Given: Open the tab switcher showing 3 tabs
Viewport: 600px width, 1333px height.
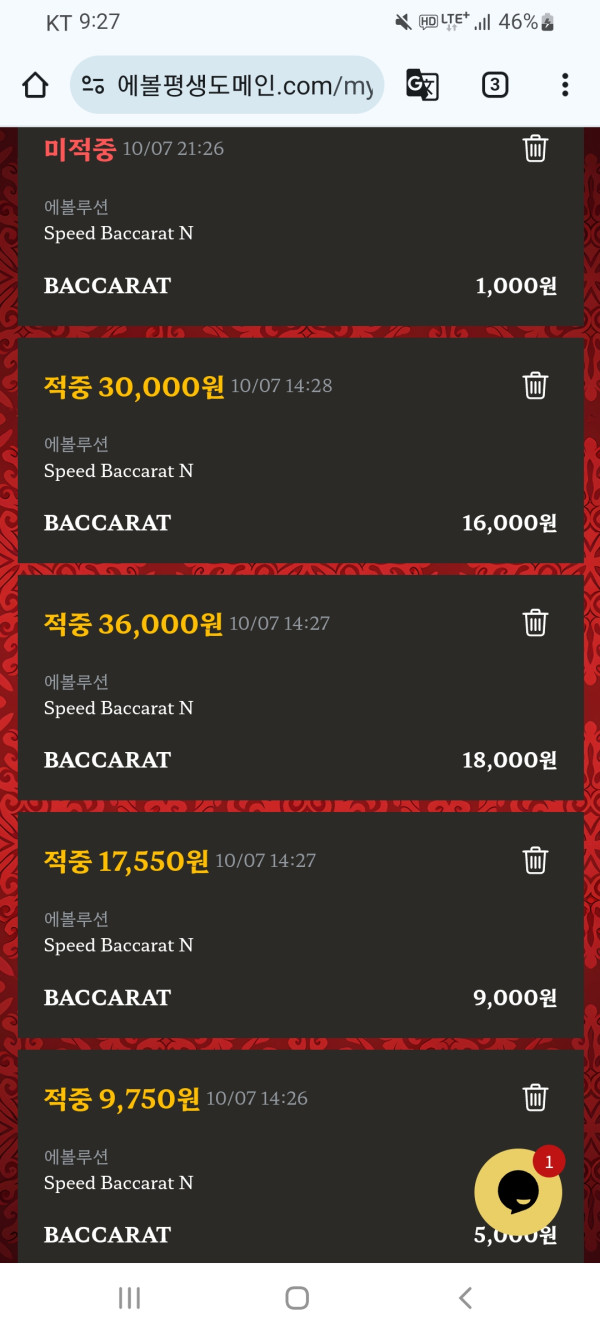Looking at the screenshot, I should click(494, 85).
